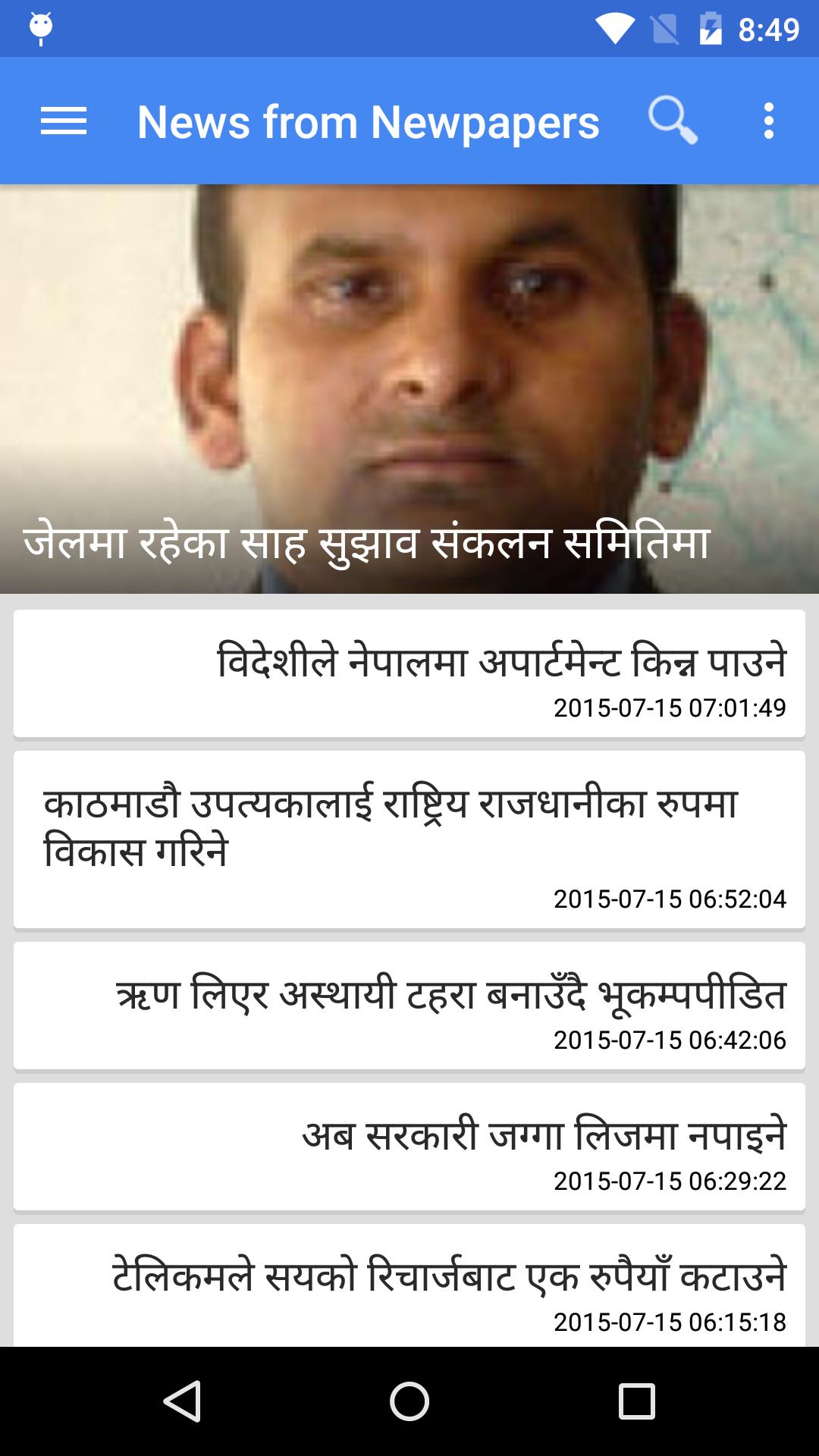Tap the News from Newpapers title

pos(367,120)
